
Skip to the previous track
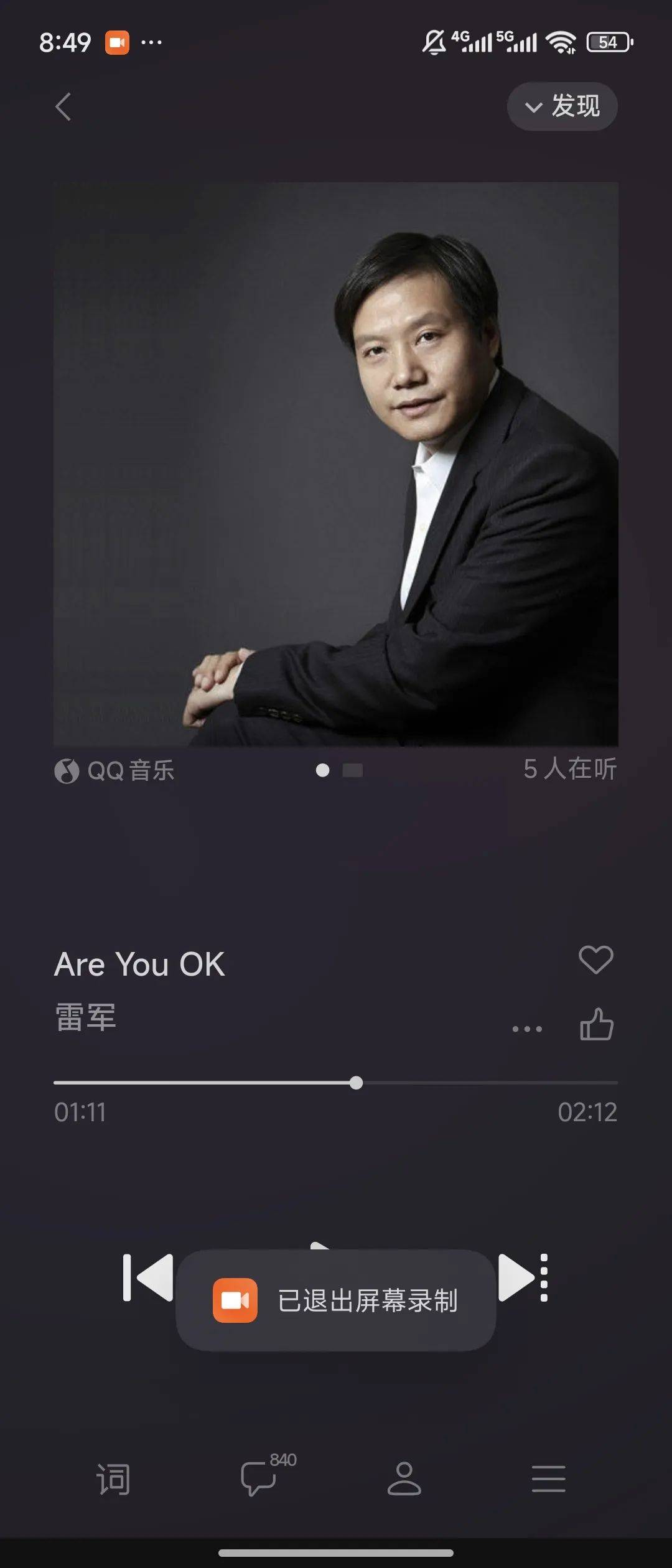pyautogui.click(x=148, y=1277)
